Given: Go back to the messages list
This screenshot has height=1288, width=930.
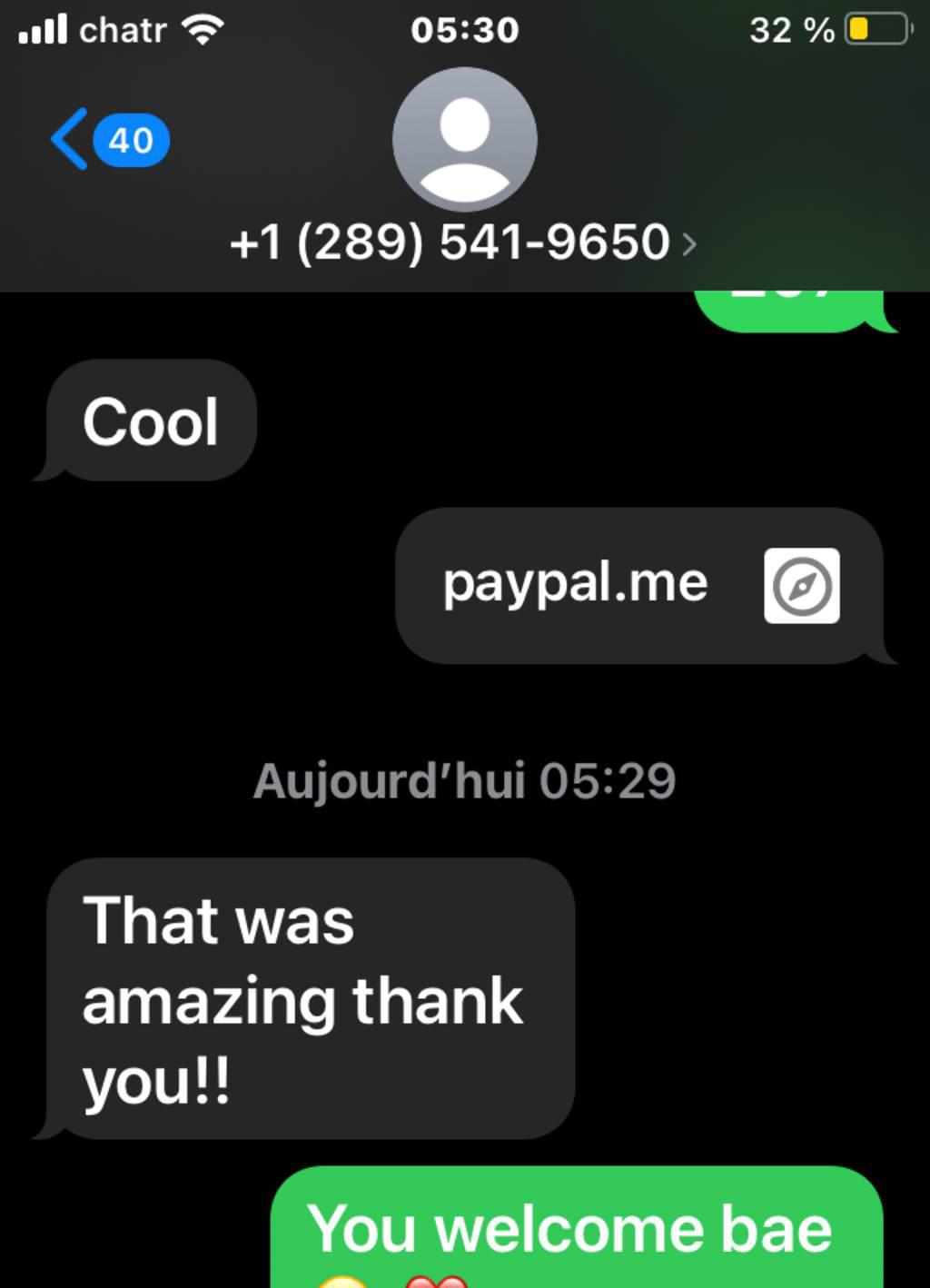Looking at the screenshot, I should coord(107,140).
